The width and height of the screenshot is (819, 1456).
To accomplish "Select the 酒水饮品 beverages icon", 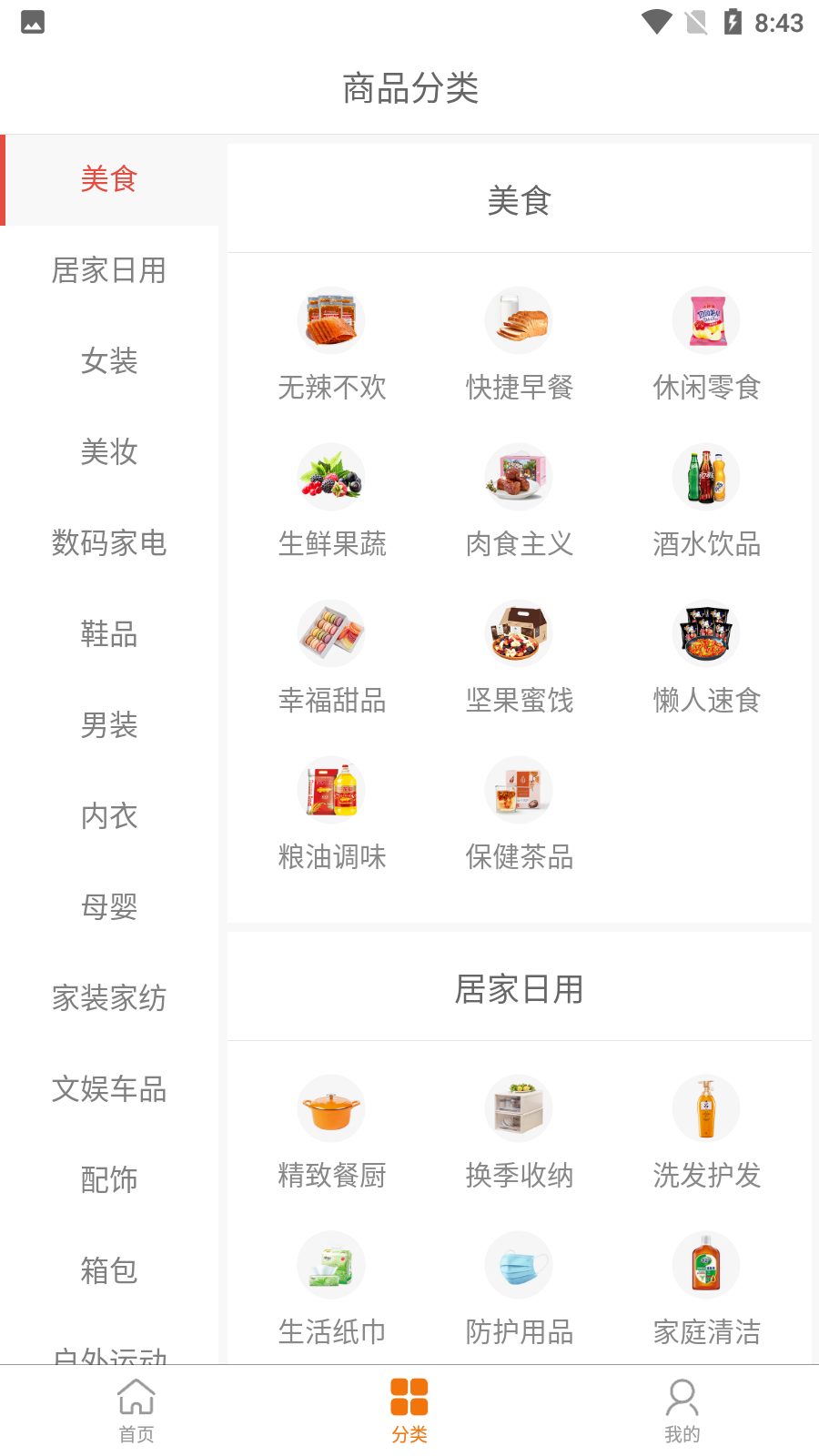I will (706, 476).
